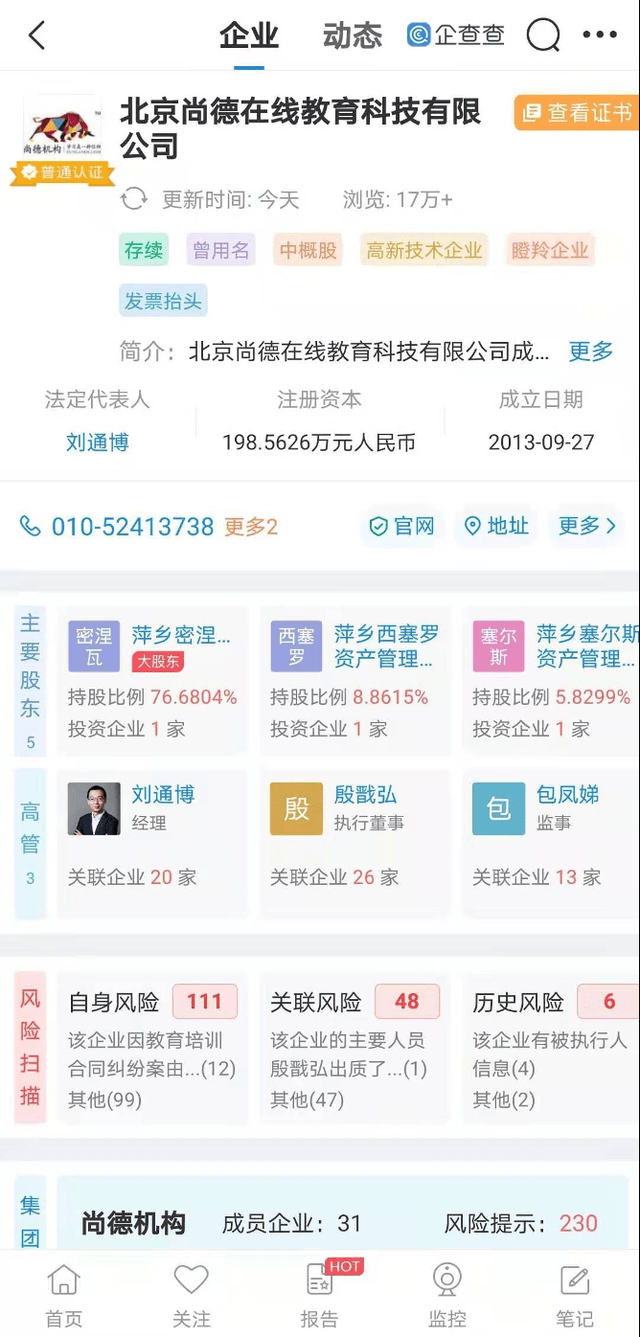View the 关联风险 risk card
The image size is (640, 1337).
pos(354,1048)
